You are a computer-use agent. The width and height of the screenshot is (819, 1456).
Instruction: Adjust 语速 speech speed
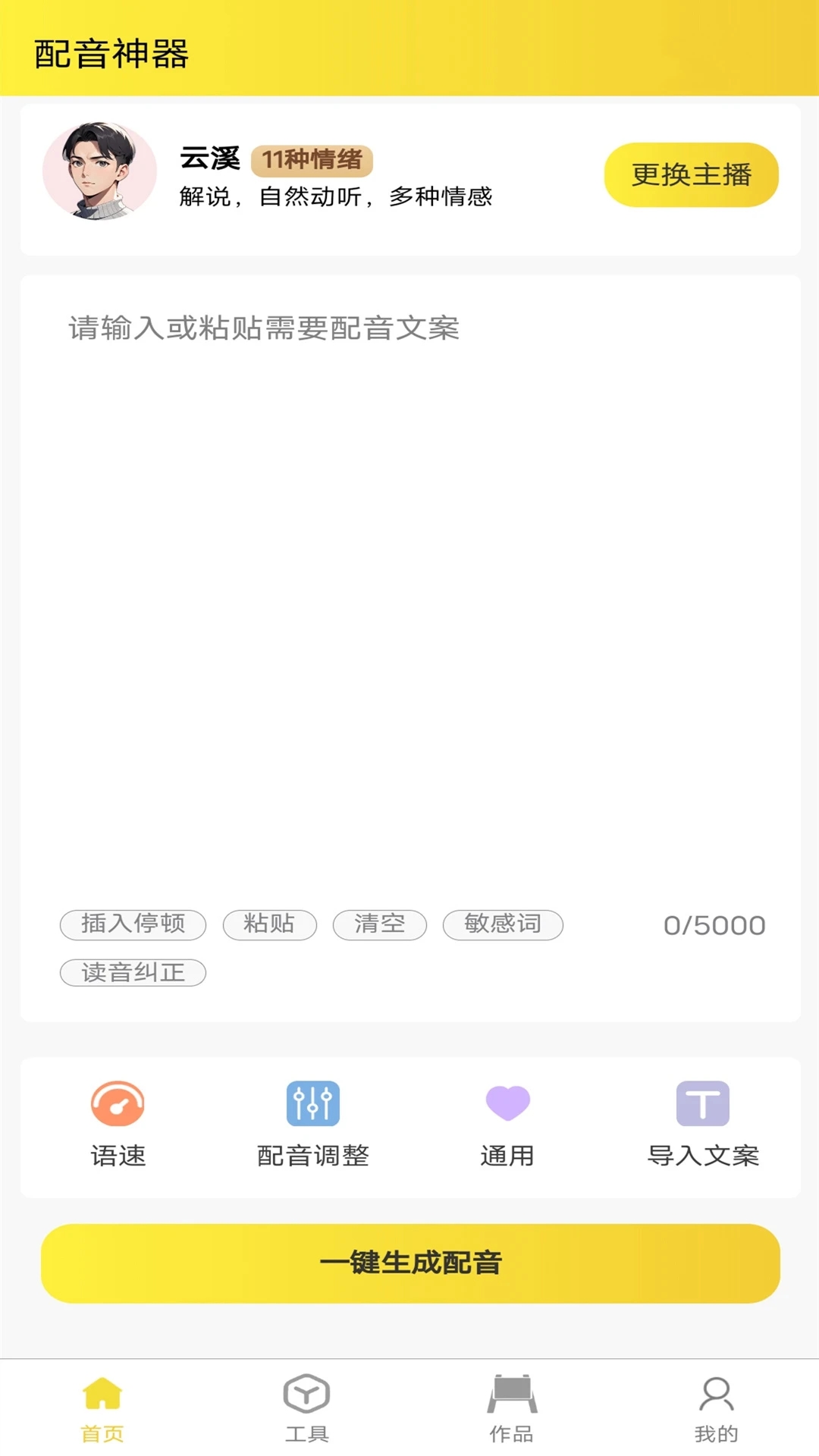[x=118, y=1124]
